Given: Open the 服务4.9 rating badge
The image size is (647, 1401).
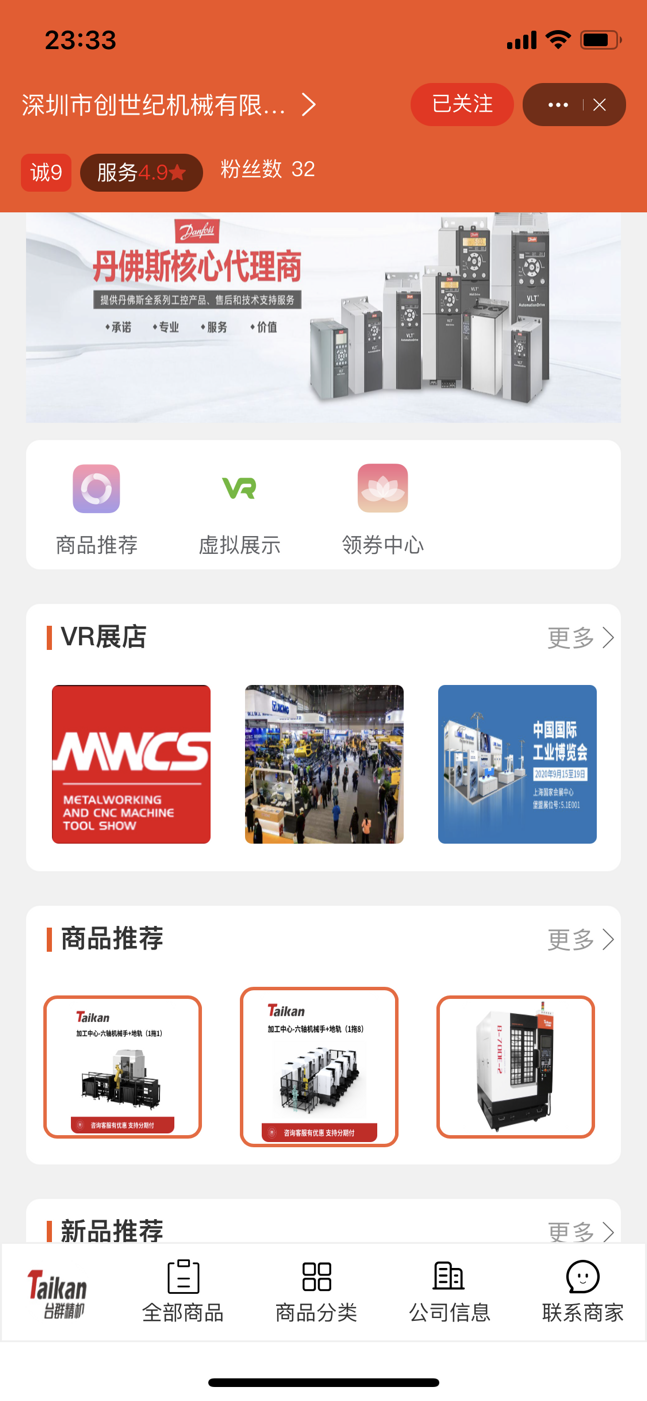Looking at the screenshot, I should (x=141, y=172).
